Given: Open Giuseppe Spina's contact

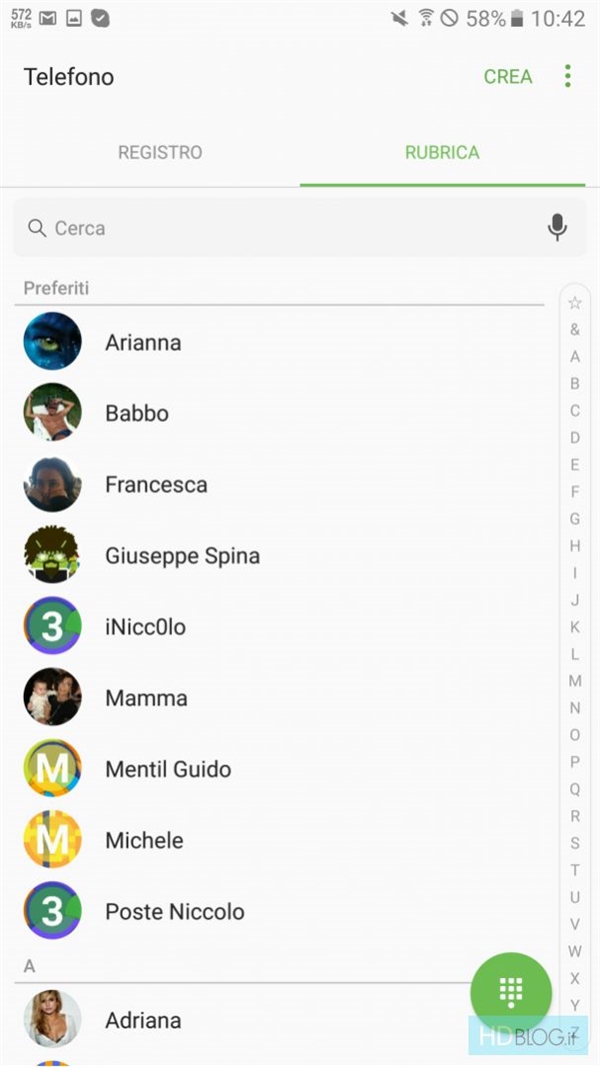Looking at the screenshot, I should click(x=182, y=556).
